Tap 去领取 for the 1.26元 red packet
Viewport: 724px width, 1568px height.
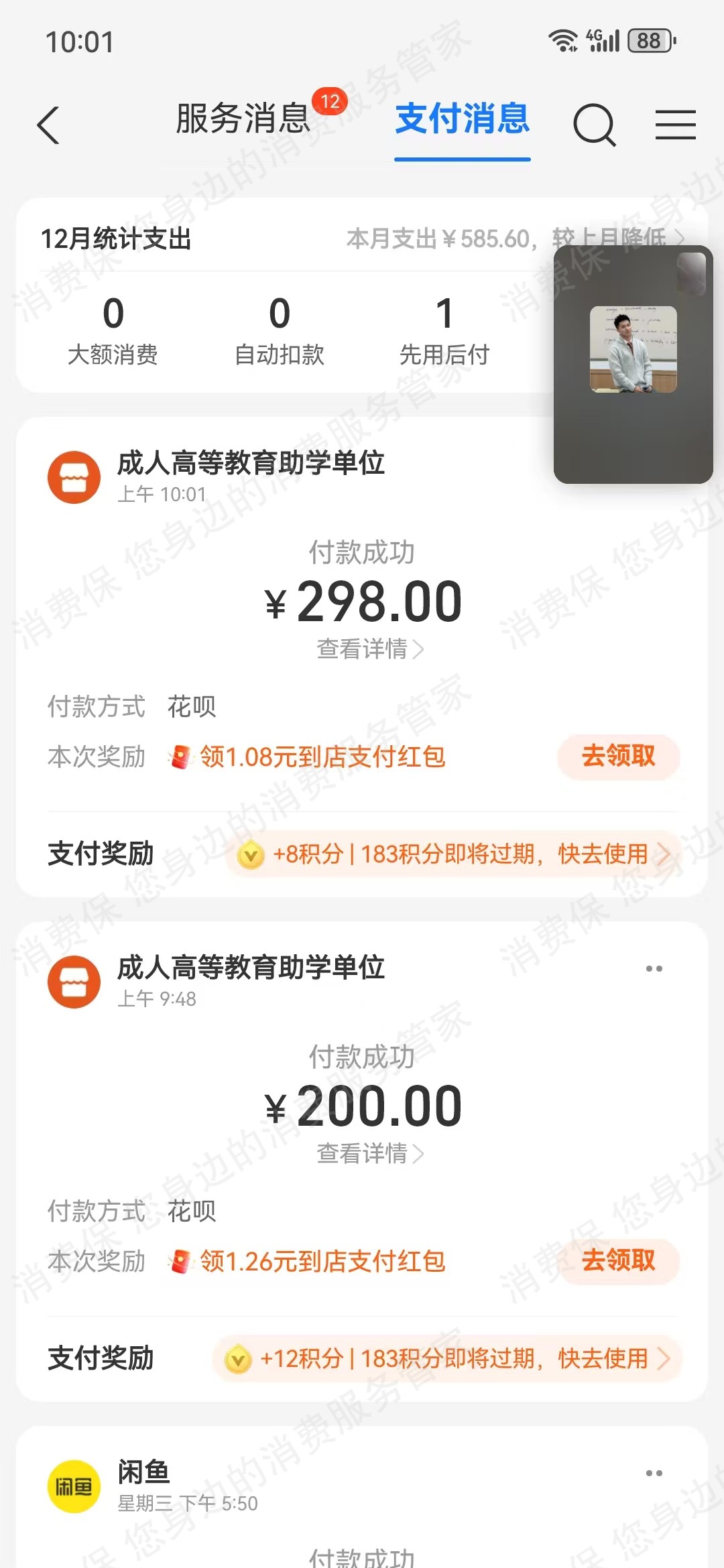(618, 1262)
